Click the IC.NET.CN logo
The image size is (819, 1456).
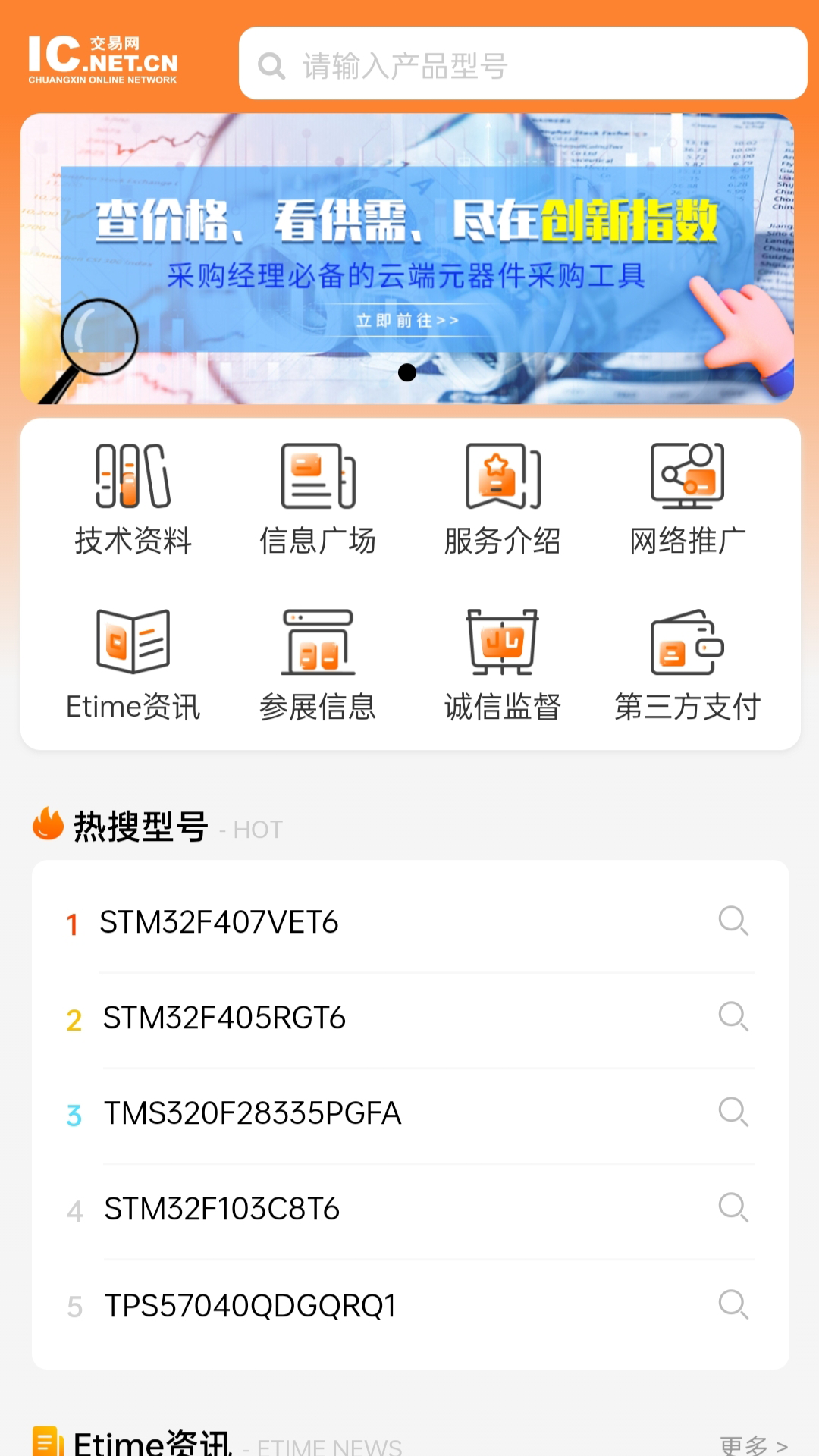pos(105,61)
